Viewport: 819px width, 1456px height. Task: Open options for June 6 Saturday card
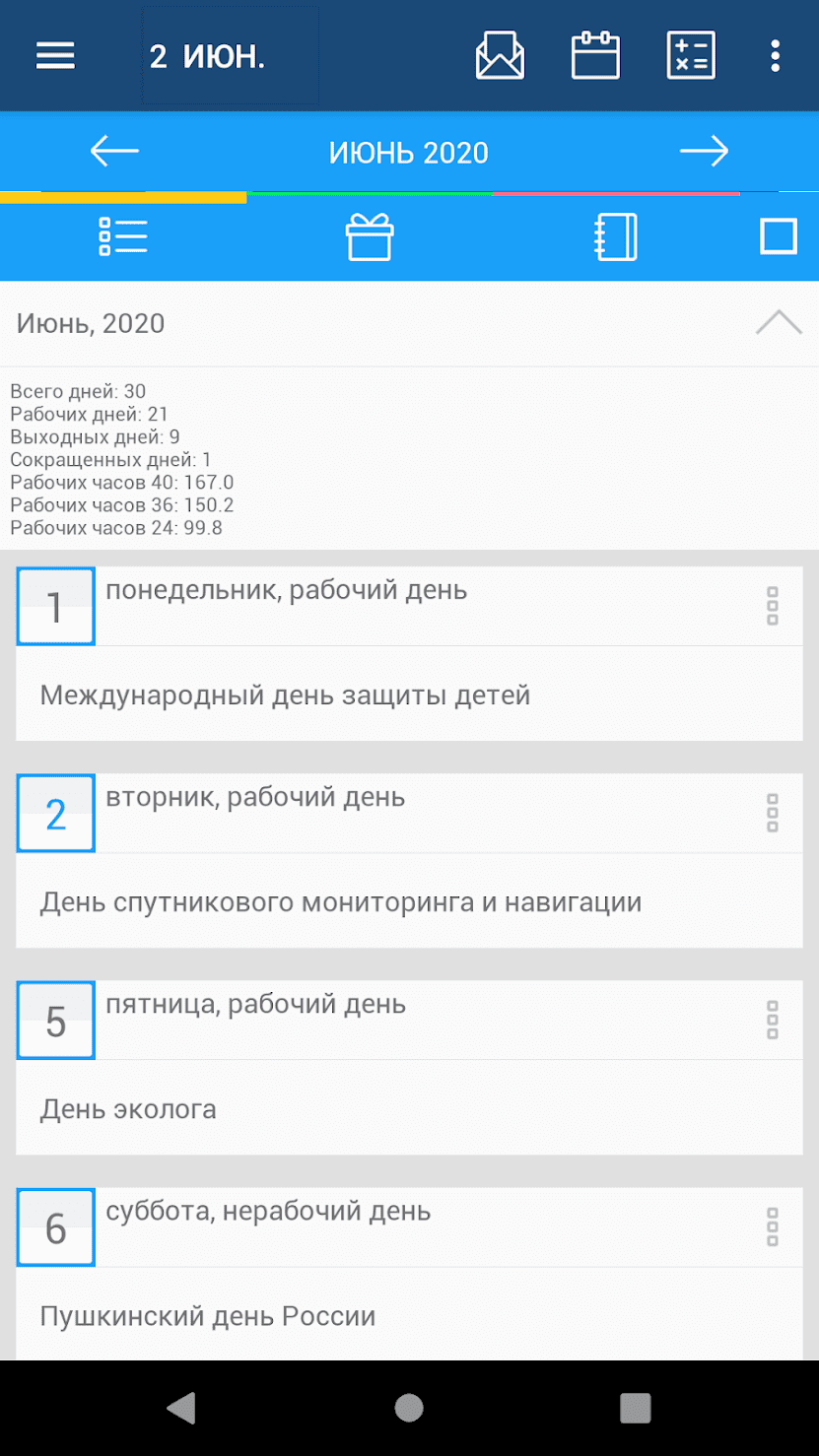(773, 1227)
